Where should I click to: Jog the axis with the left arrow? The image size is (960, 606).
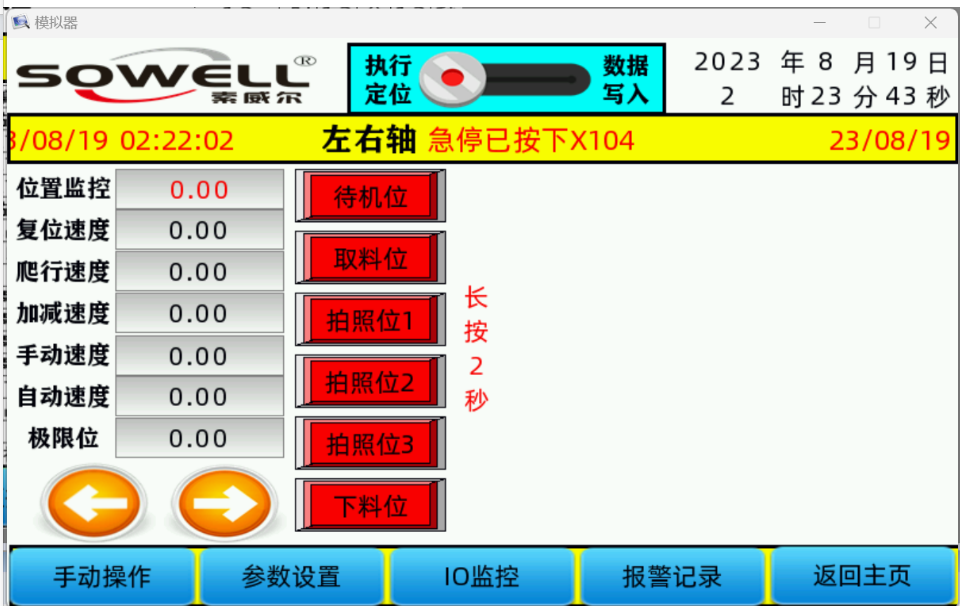tap(94, 504)
